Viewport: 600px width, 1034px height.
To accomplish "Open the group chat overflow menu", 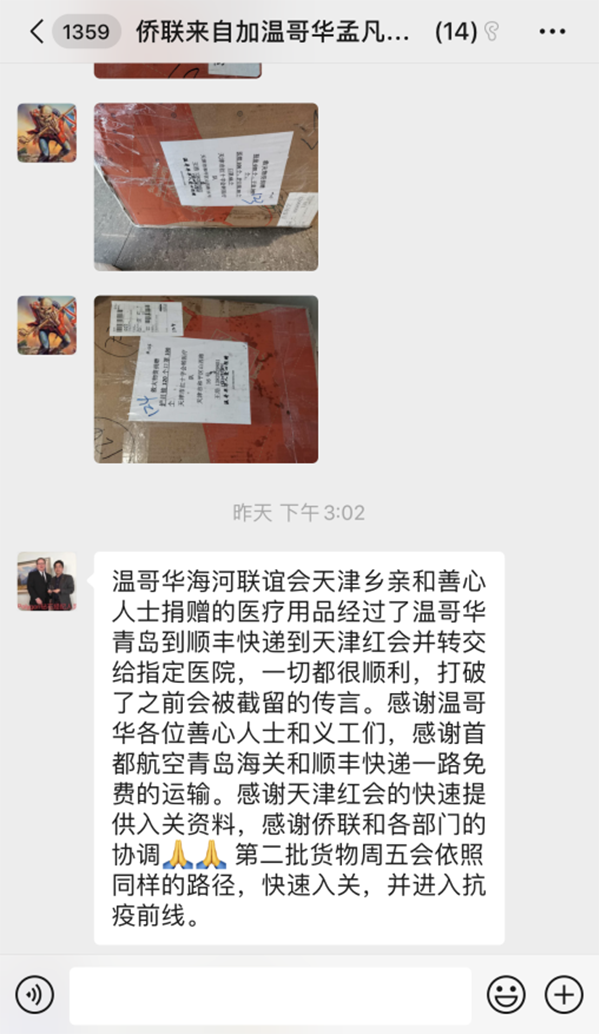I will pos(552,32).
